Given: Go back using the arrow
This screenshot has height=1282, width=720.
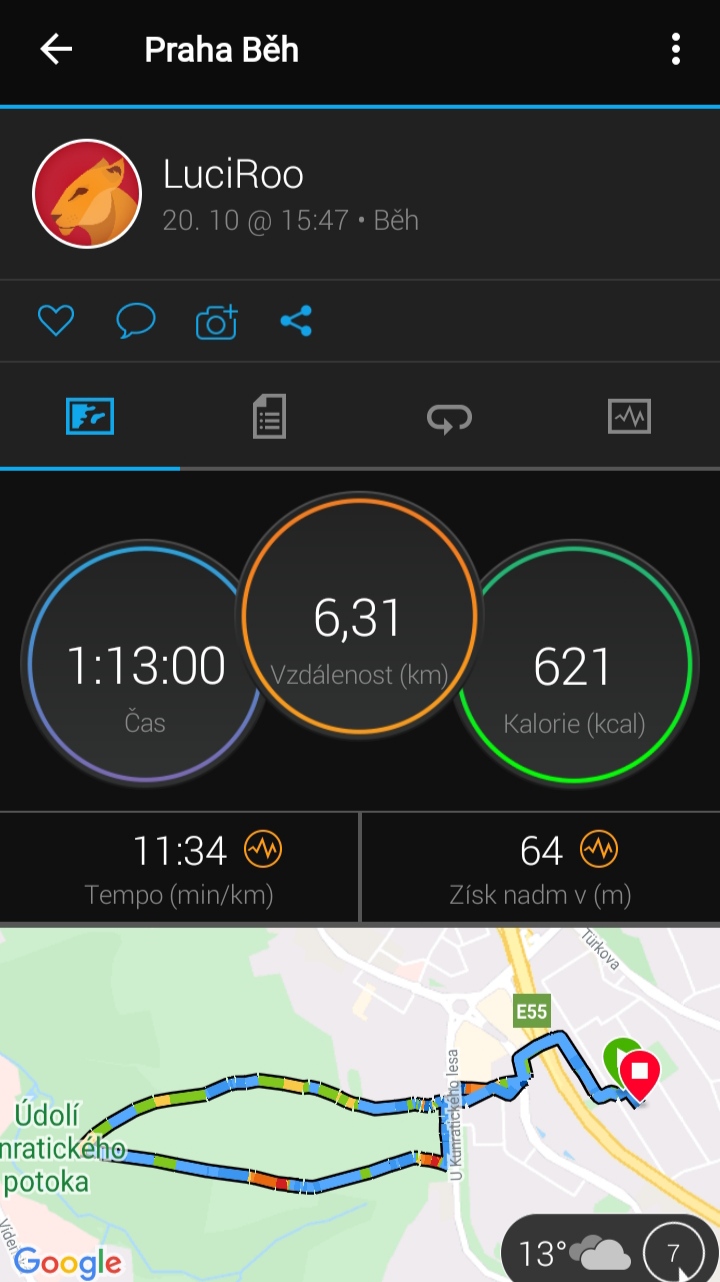Looking at the screenshot, I should coord(56,50).
